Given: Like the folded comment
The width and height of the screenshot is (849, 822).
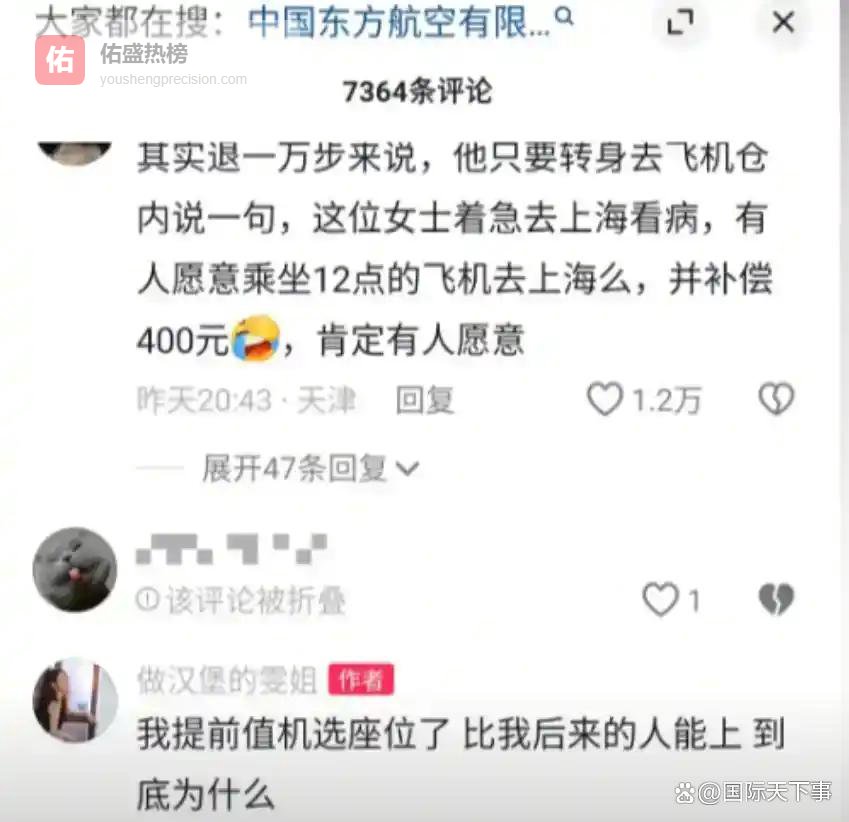Looking at the screenshot, I should (661, 600).
